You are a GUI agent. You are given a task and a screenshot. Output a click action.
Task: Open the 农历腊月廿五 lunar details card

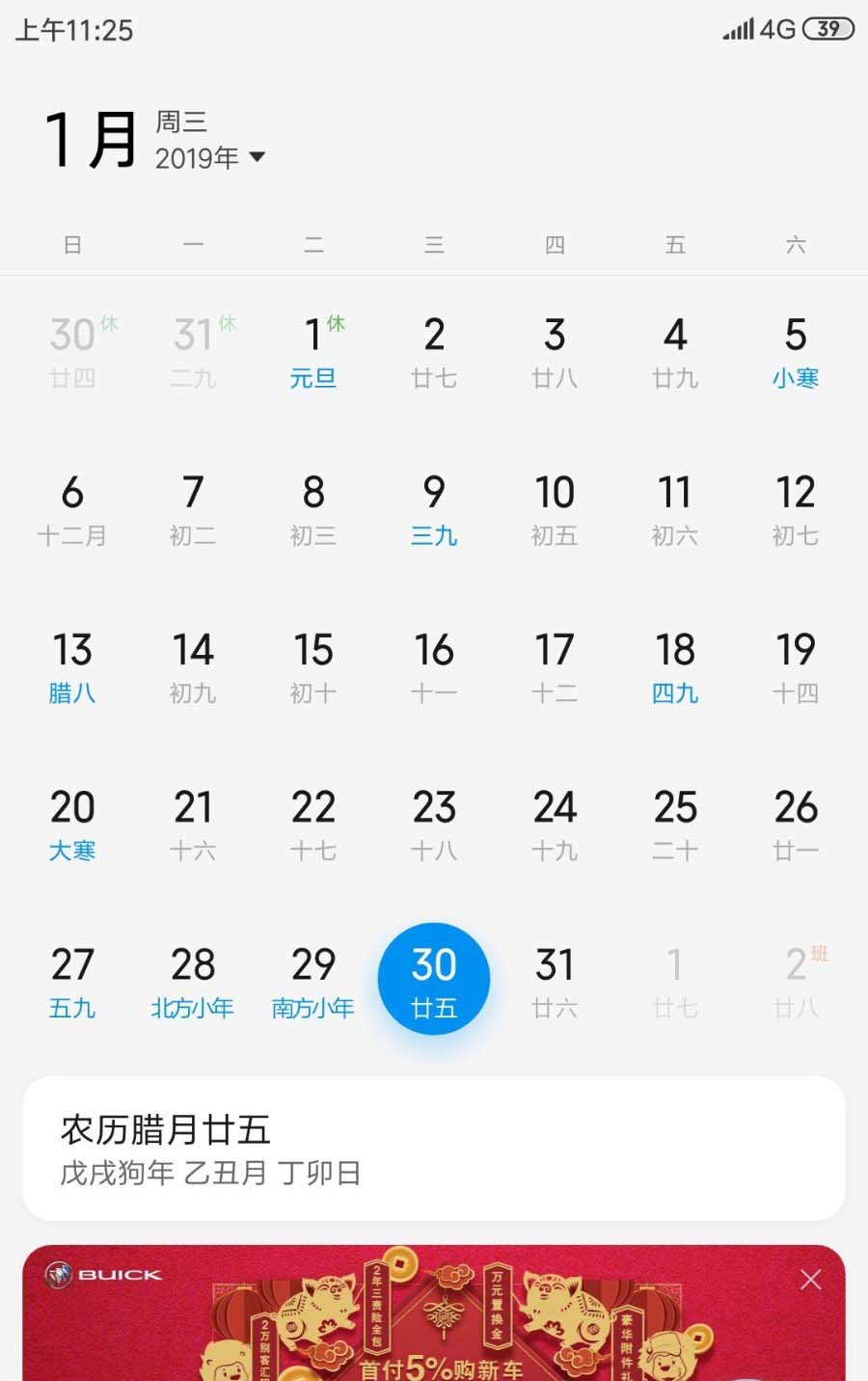tap(434, 1149)
